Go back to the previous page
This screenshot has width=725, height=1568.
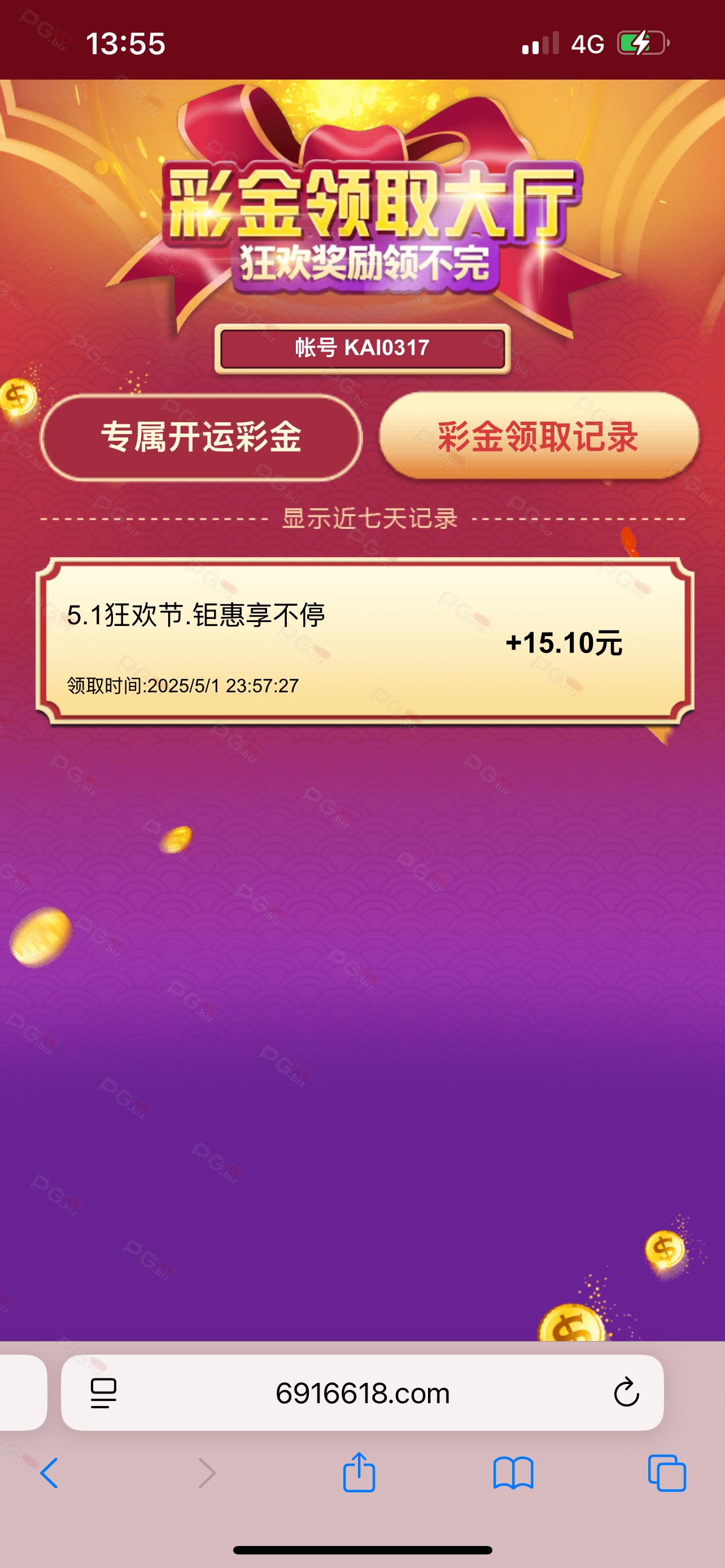tap(50, 1473)
